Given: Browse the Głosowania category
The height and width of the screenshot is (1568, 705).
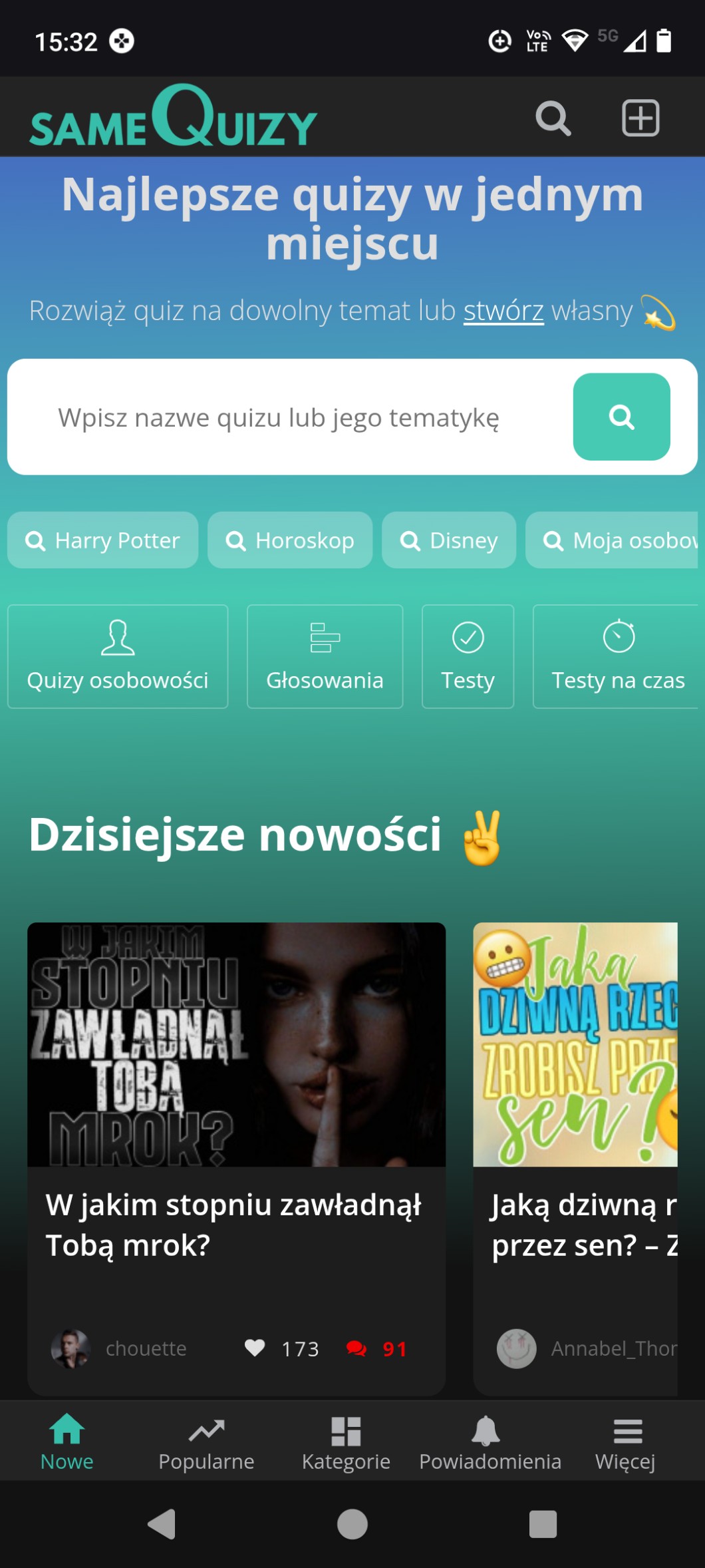Looking at the screenshot, I should click(x=325, y=657).
